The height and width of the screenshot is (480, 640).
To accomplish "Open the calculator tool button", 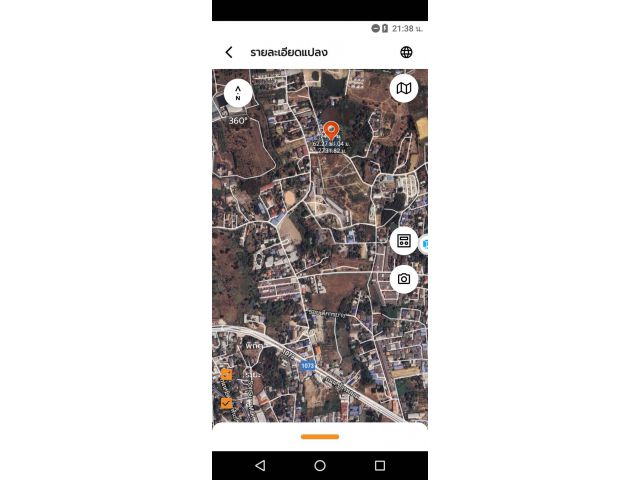I will (x=404, y=241).
